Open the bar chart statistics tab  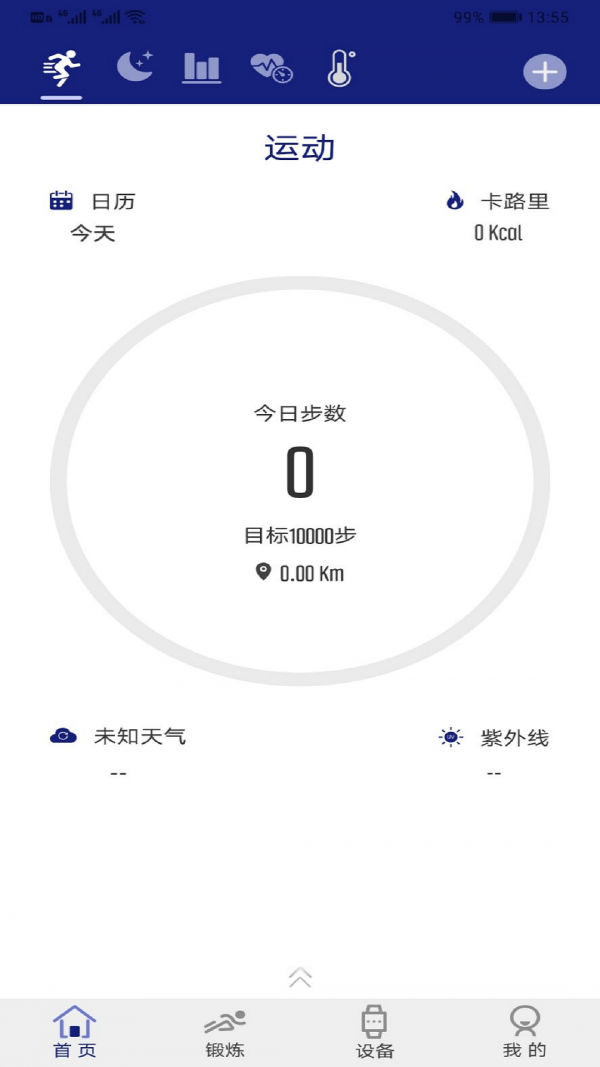click(202, 68)
